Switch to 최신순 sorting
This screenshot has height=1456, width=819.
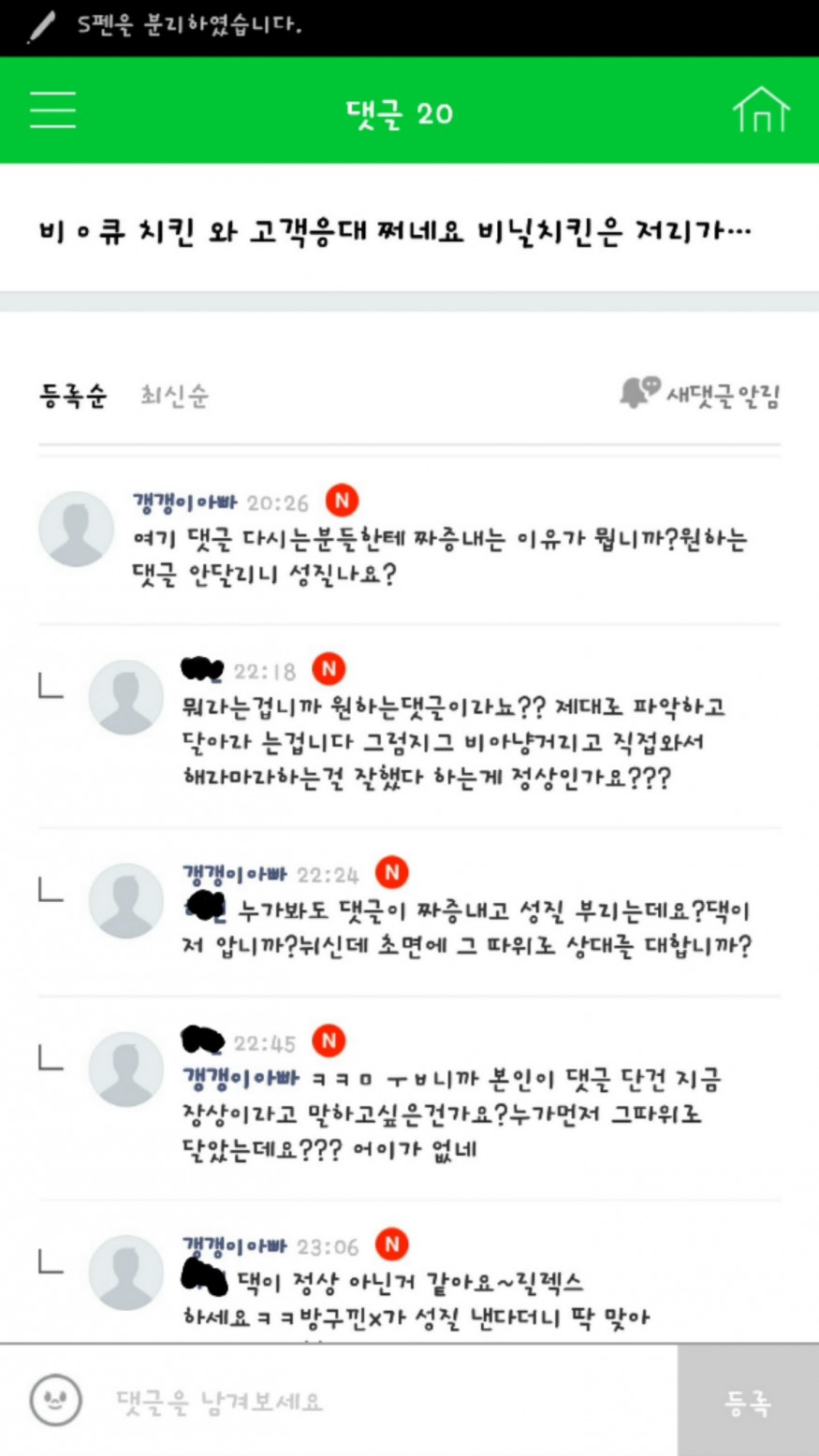[174, 395]
